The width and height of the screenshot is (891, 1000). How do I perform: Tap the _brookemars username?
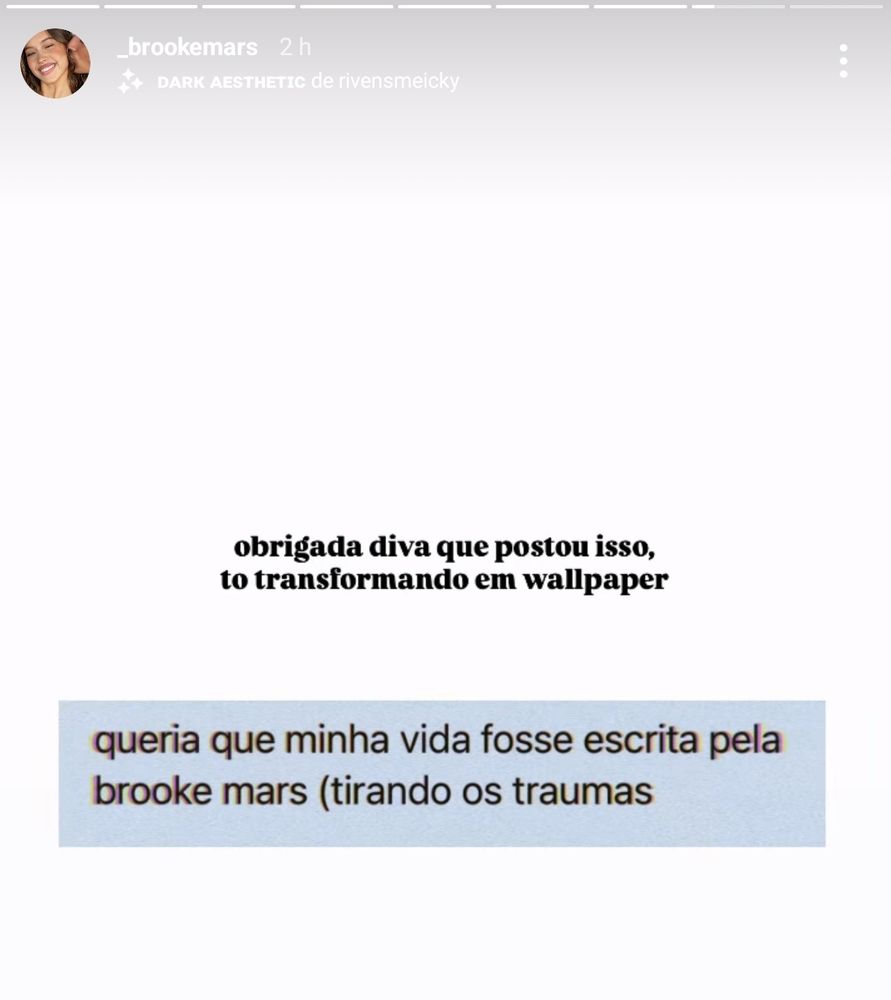pyautogui.click(x=187, y=47)
